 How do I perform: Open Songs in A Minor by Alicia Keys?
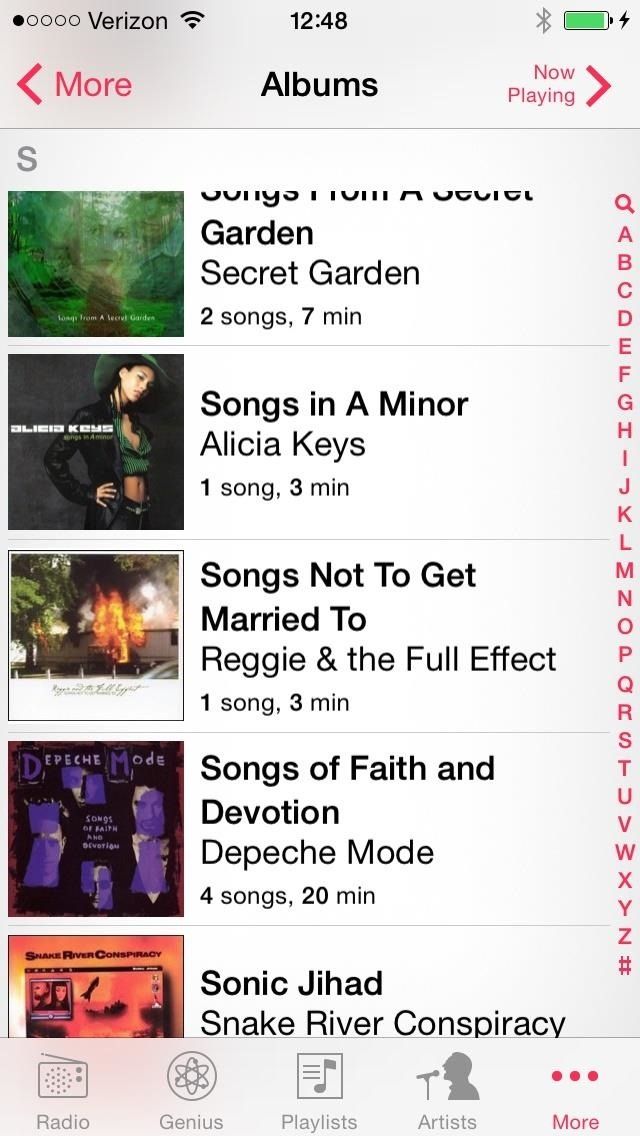point(310,442)
